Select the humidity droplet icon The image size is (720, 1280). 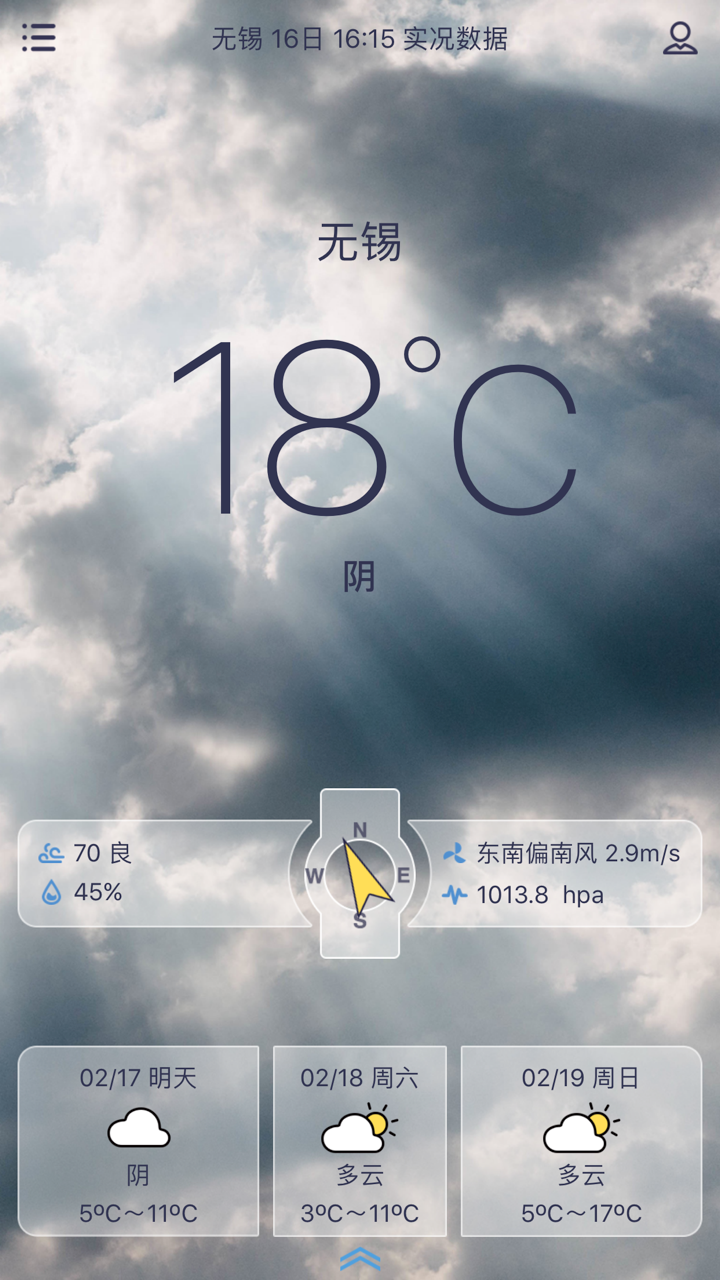(x=53, y=891)
